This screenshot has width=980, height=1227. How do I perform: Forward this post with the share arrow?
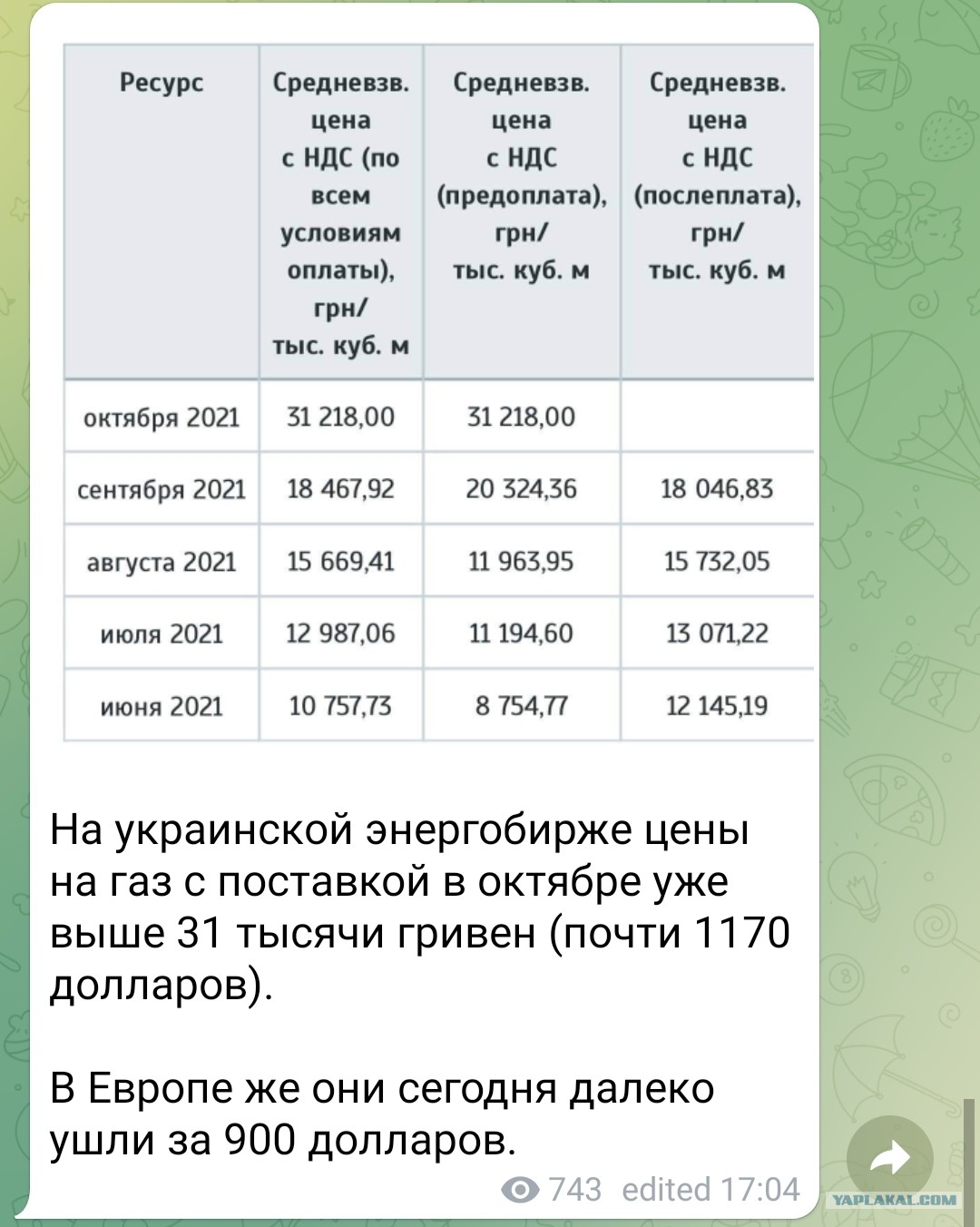tap(889, 1159)
